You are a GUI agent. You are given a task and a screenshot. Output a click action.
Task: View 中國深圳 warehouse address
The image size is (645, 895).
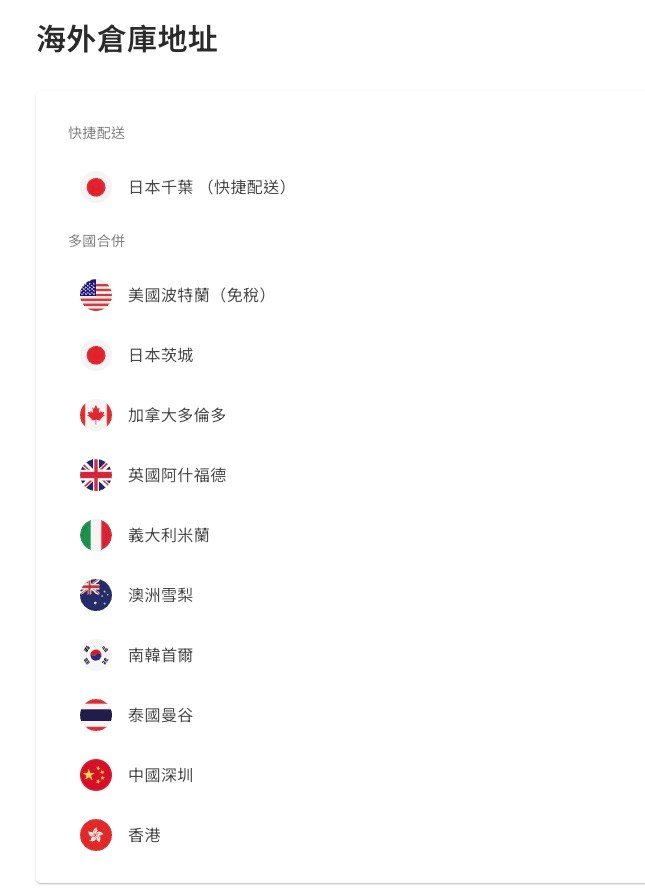161,775
